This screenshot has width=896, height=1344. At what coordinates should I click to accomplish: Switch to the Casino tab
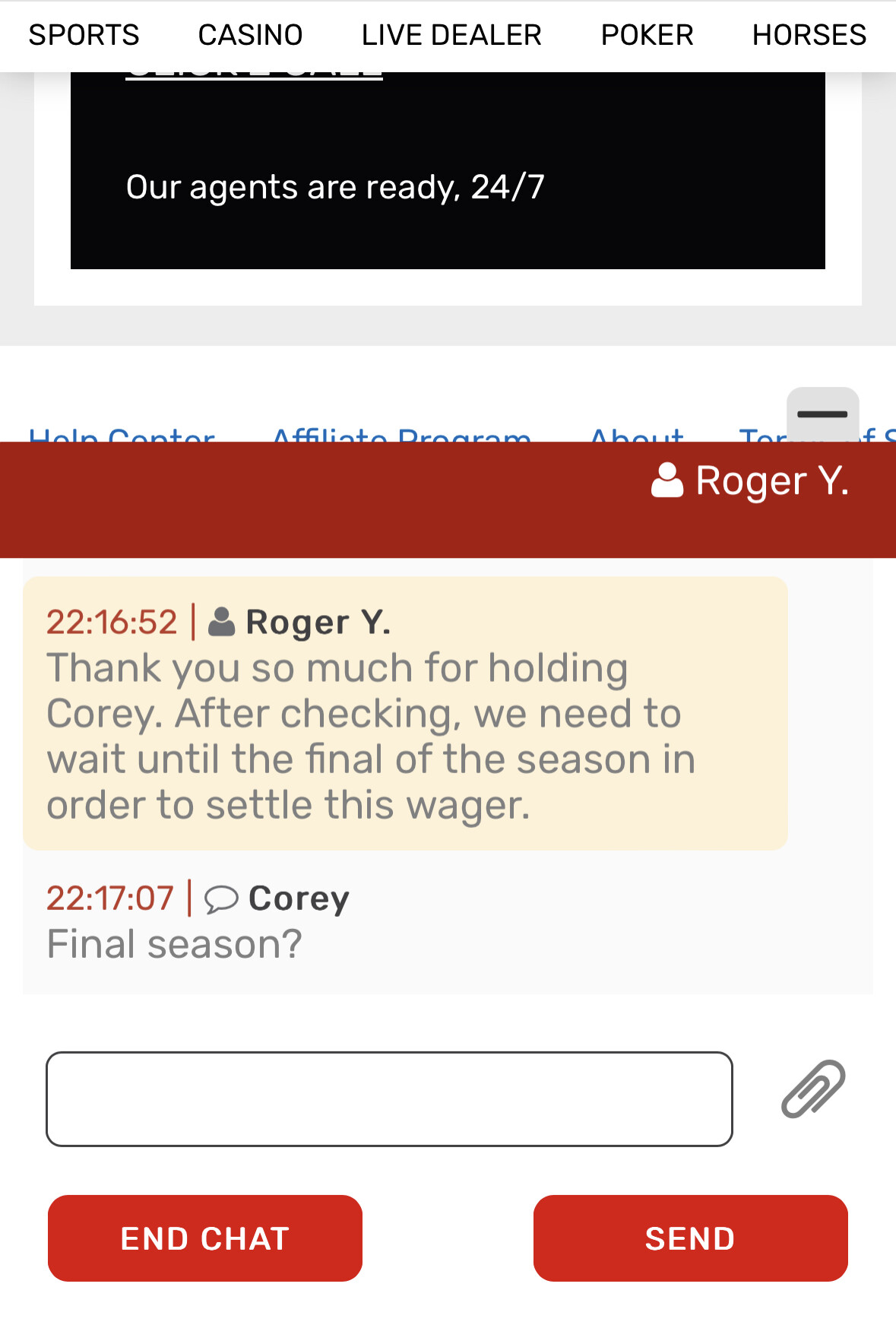pyautogui.click(x=250, y=35)
